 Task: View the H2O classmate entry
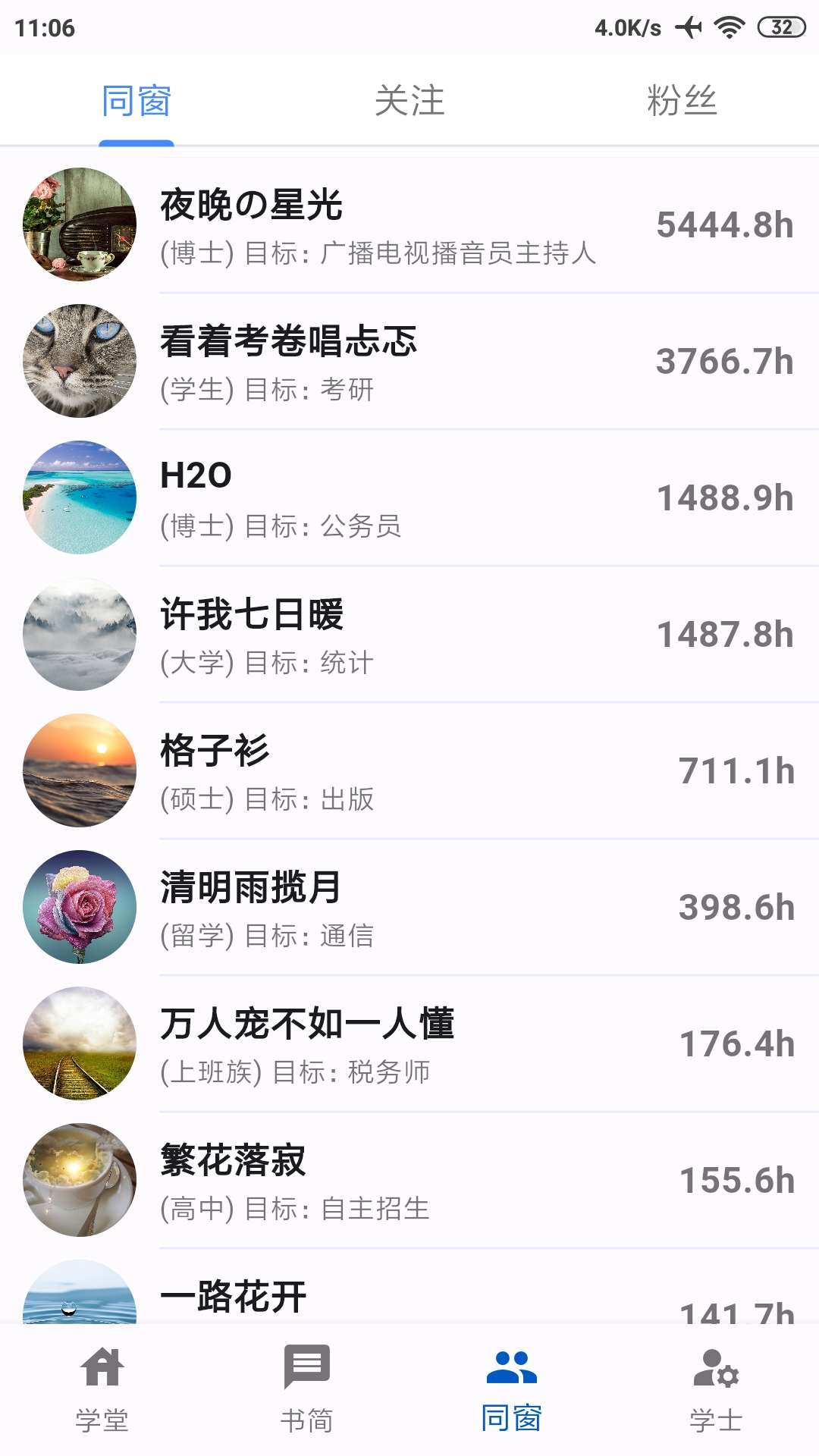click(409, 498)
